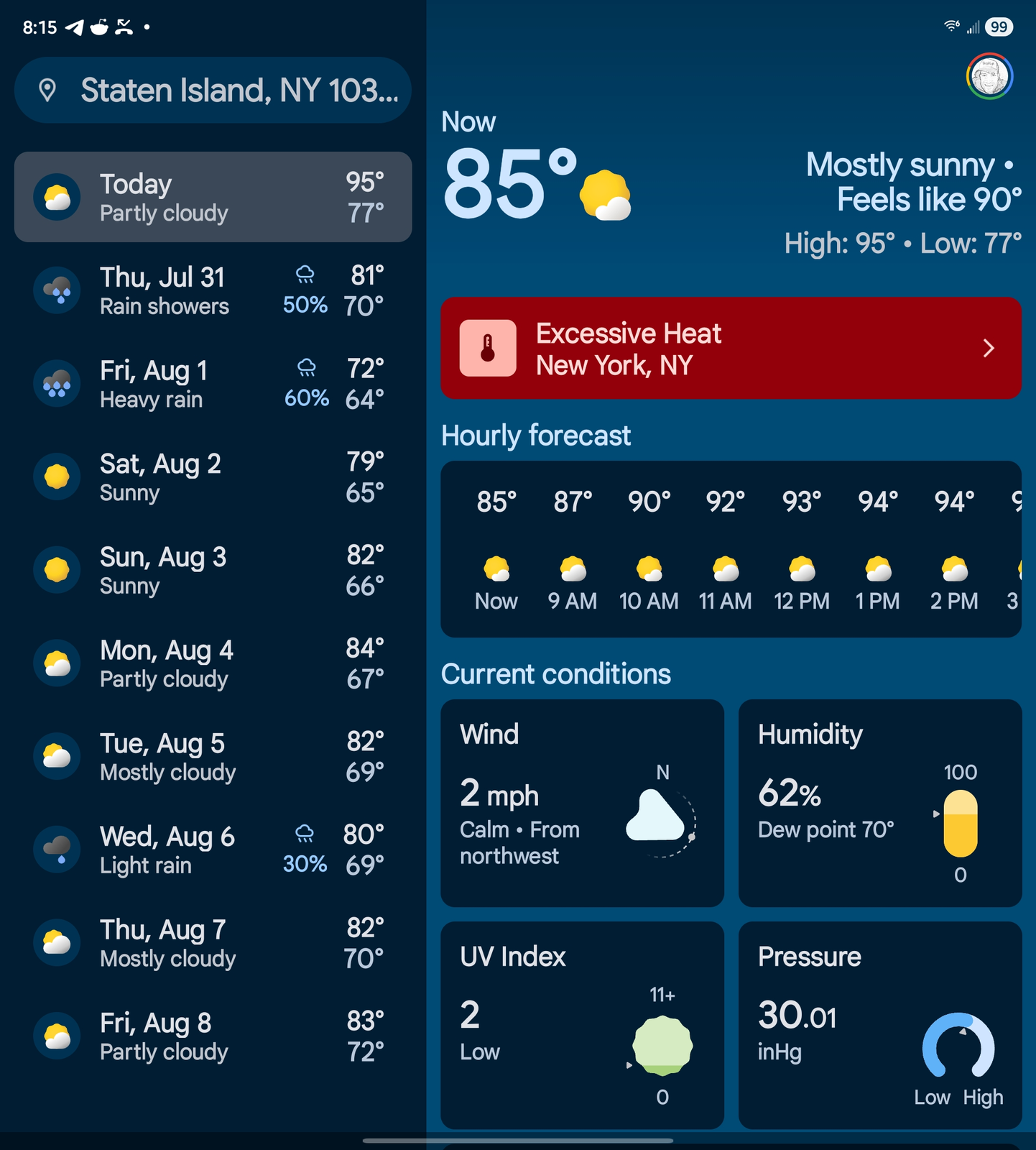Select the Today forecast row
The image size is (1036, 1150).
point(213,197)
